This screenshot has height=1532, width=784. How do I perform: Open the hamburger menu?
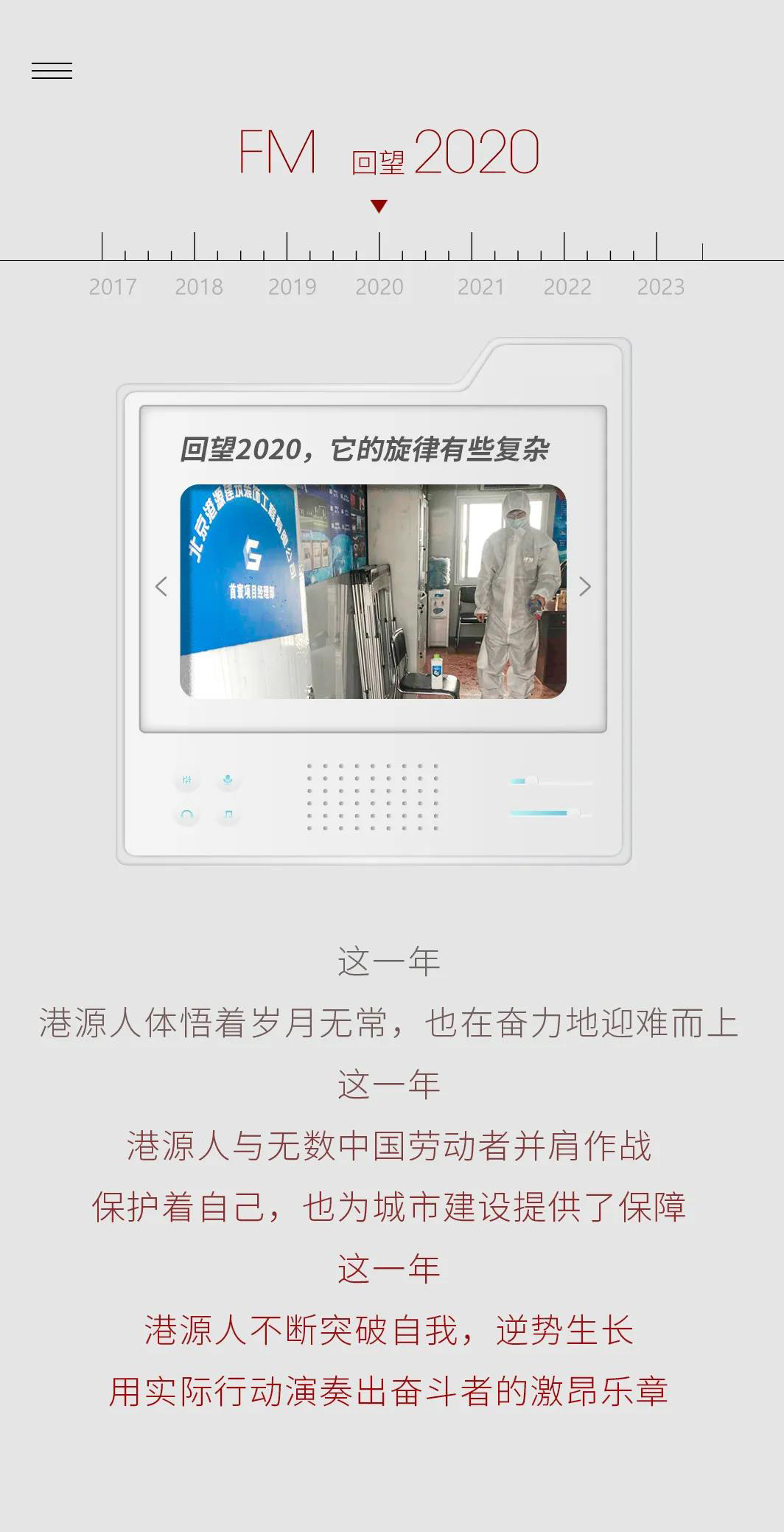tap(52, 71)
